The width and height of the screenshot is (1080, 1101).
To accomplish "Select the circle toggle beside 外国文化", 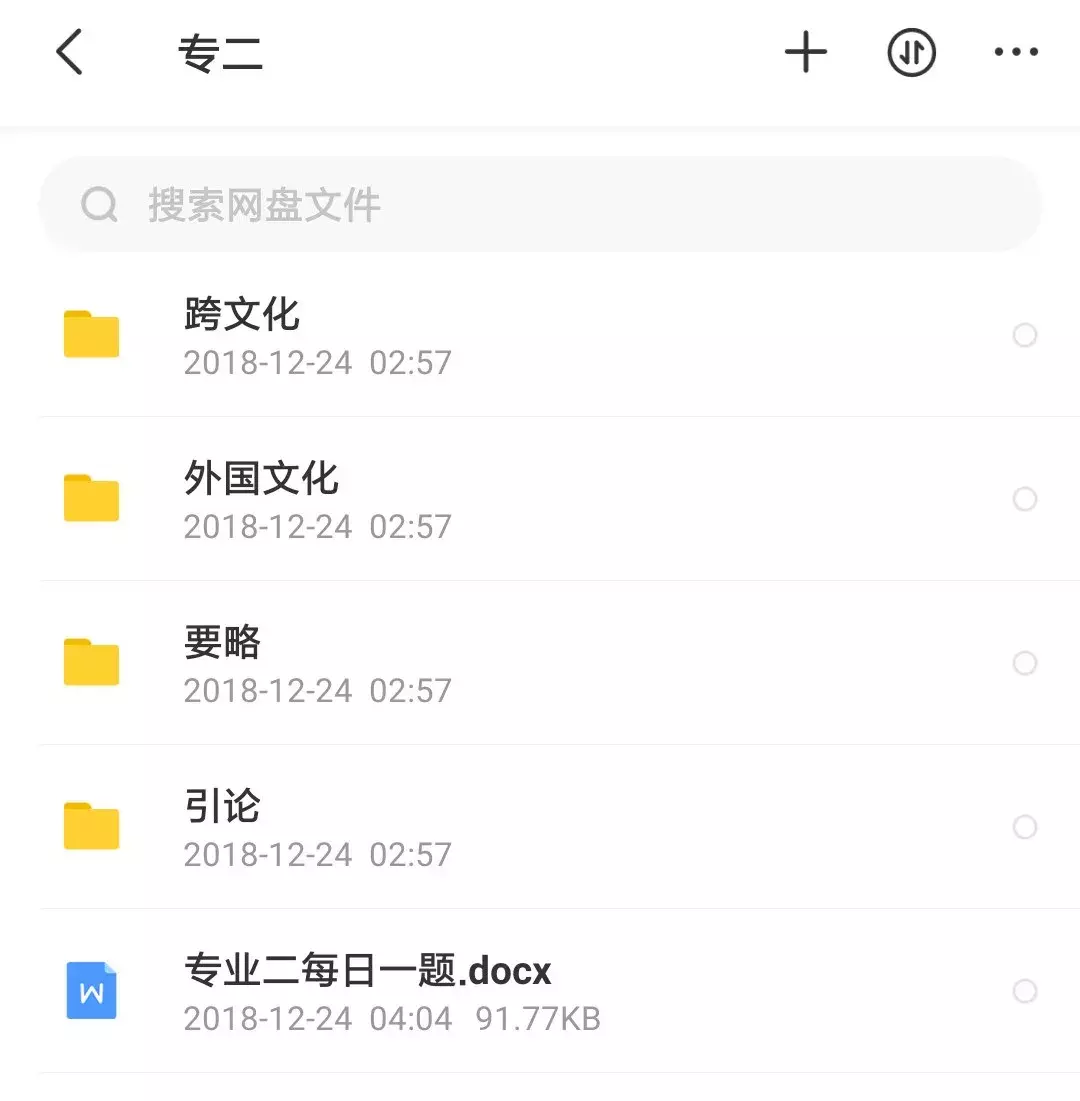I will tap(1024, 499).
